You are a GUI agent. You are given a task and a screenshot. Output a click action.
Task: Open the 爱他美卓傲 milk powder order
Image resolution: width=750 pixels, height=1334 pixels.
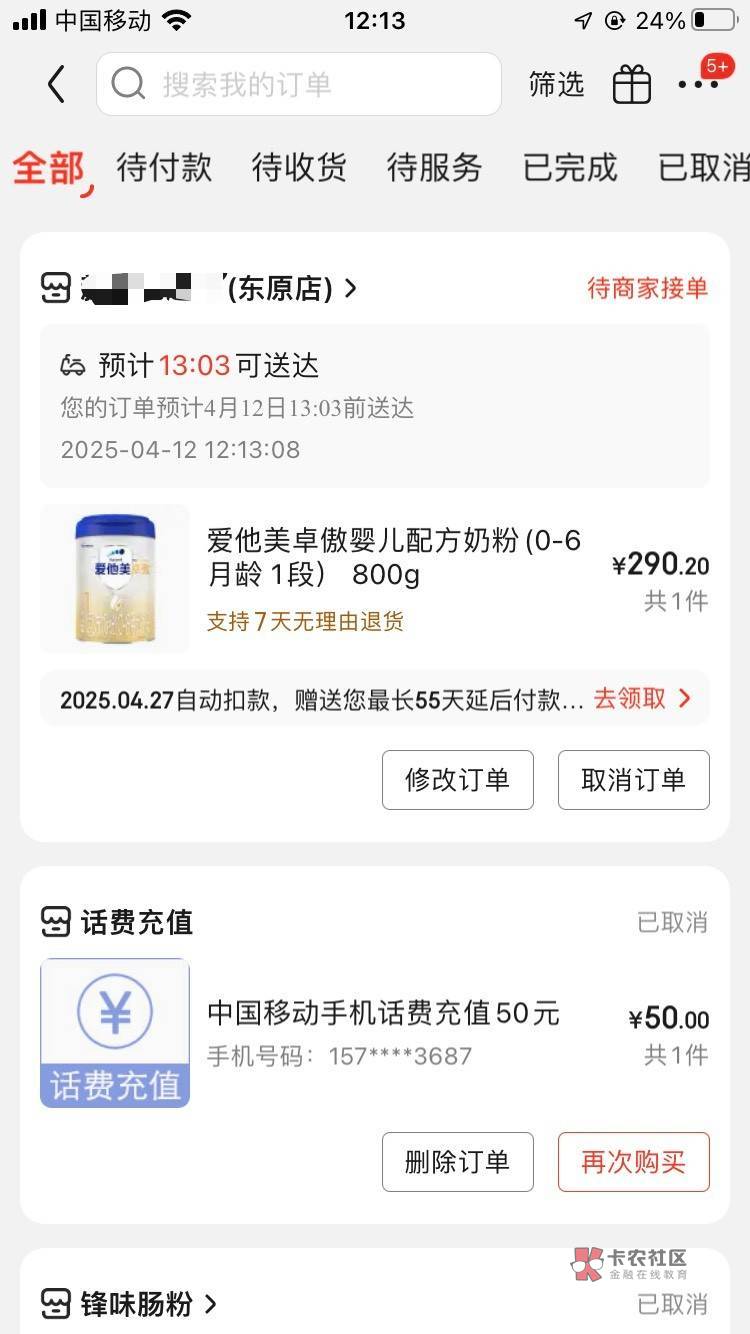(394, 560)
